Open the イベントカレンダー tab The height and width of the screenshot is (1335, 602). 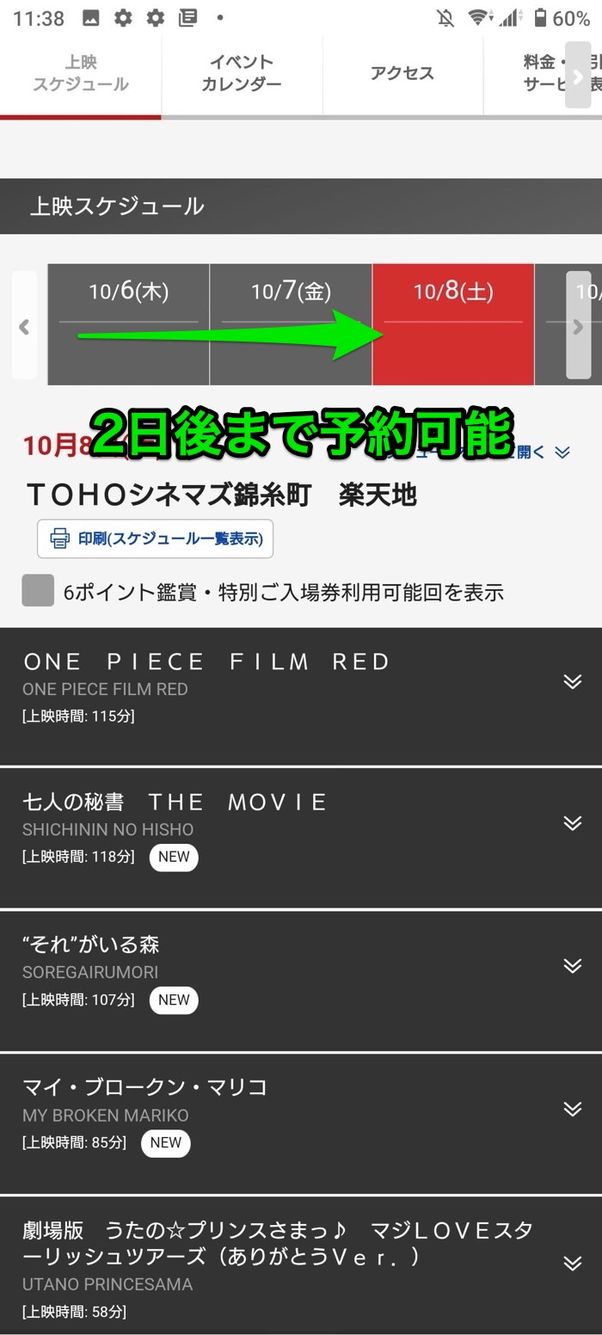241,74
